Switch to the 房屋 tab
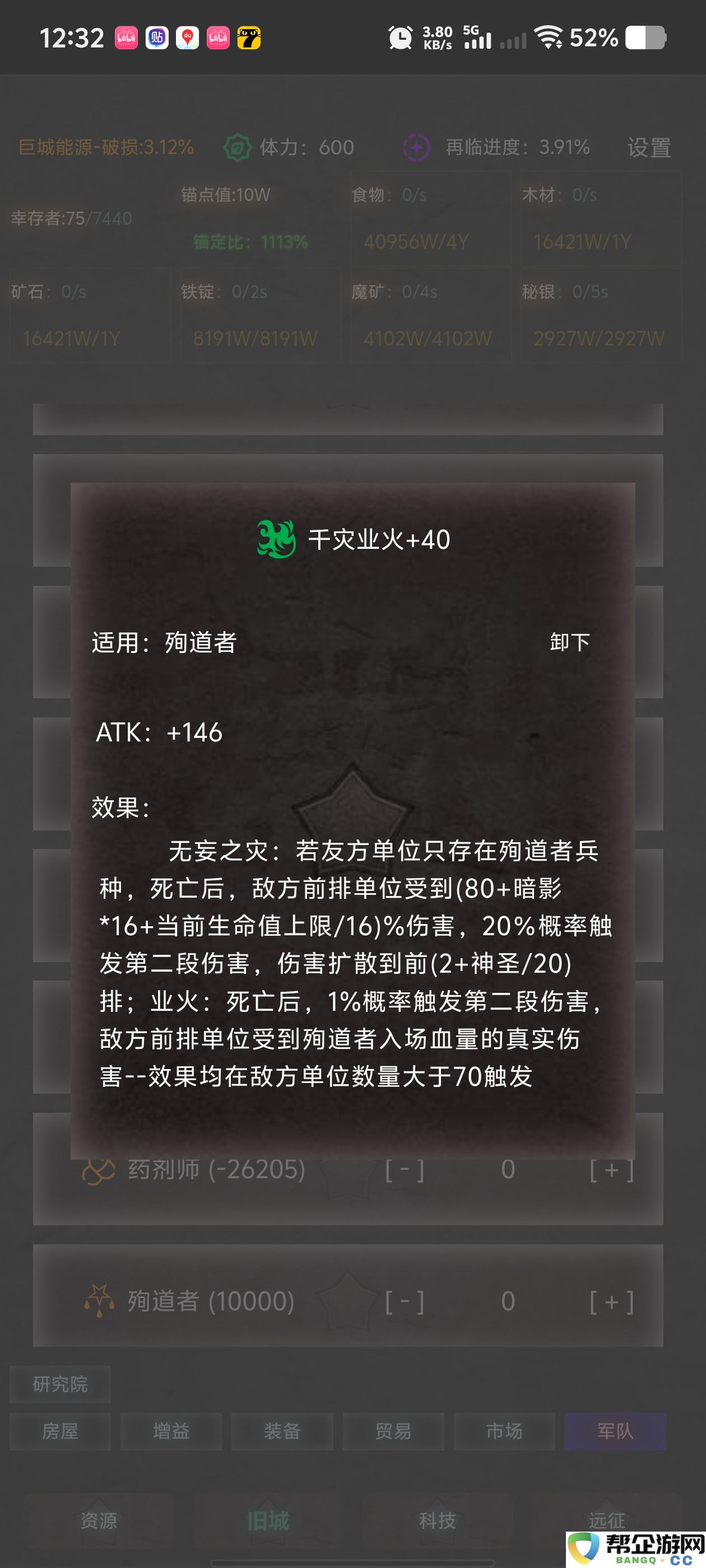This screenshot has height=1568, width=706. coord(61,1430)
